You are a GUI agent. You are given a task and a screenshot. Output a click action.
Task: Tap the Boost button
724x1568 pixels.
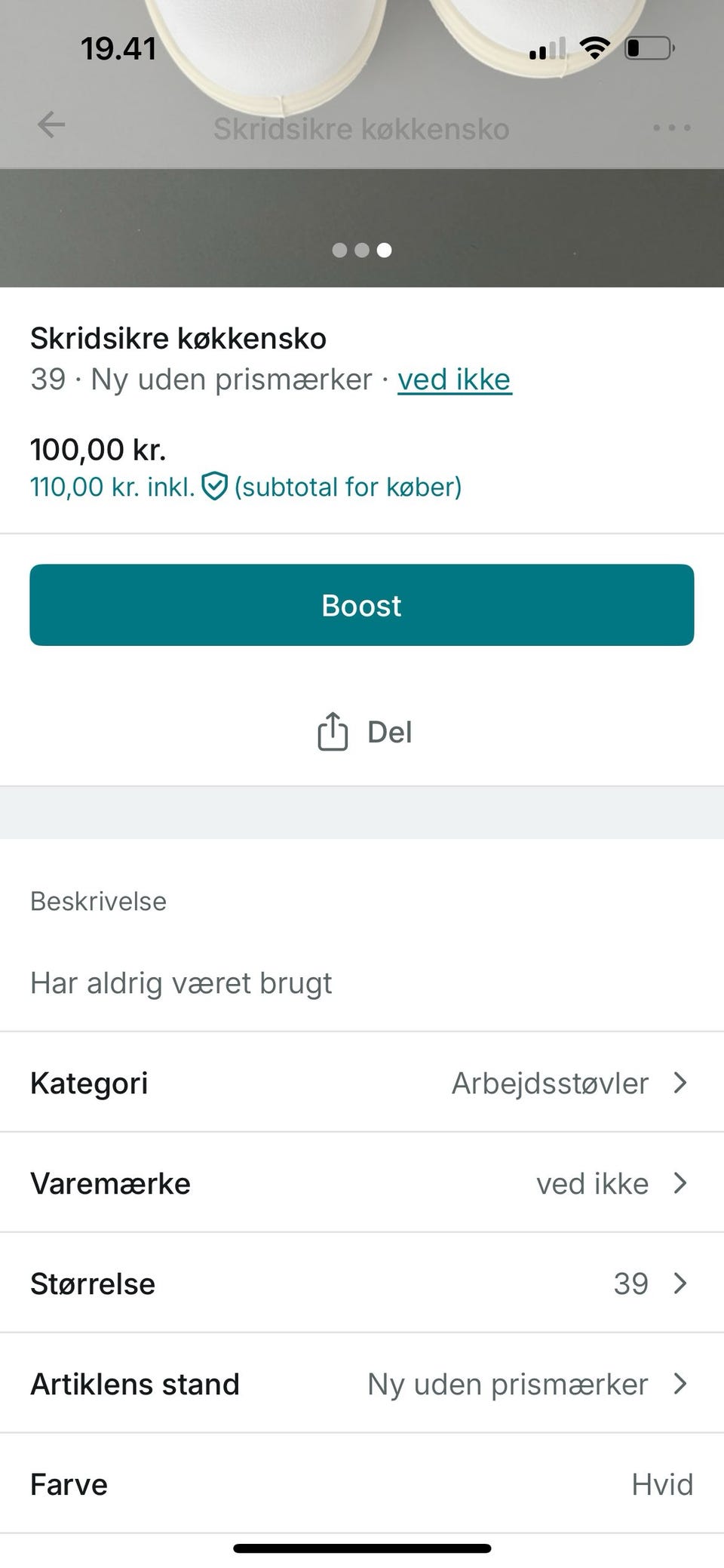pos(362,605)
